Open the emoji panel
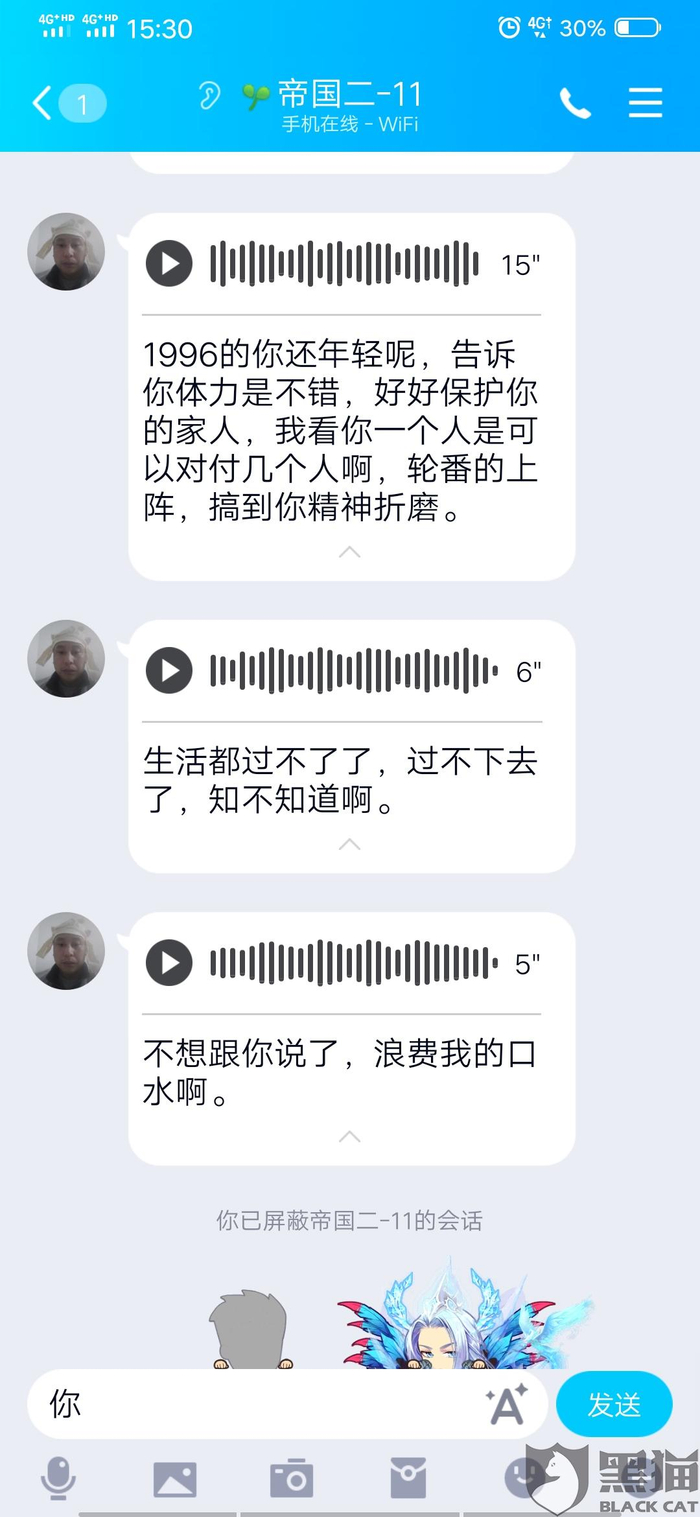 pos(524,1478)
